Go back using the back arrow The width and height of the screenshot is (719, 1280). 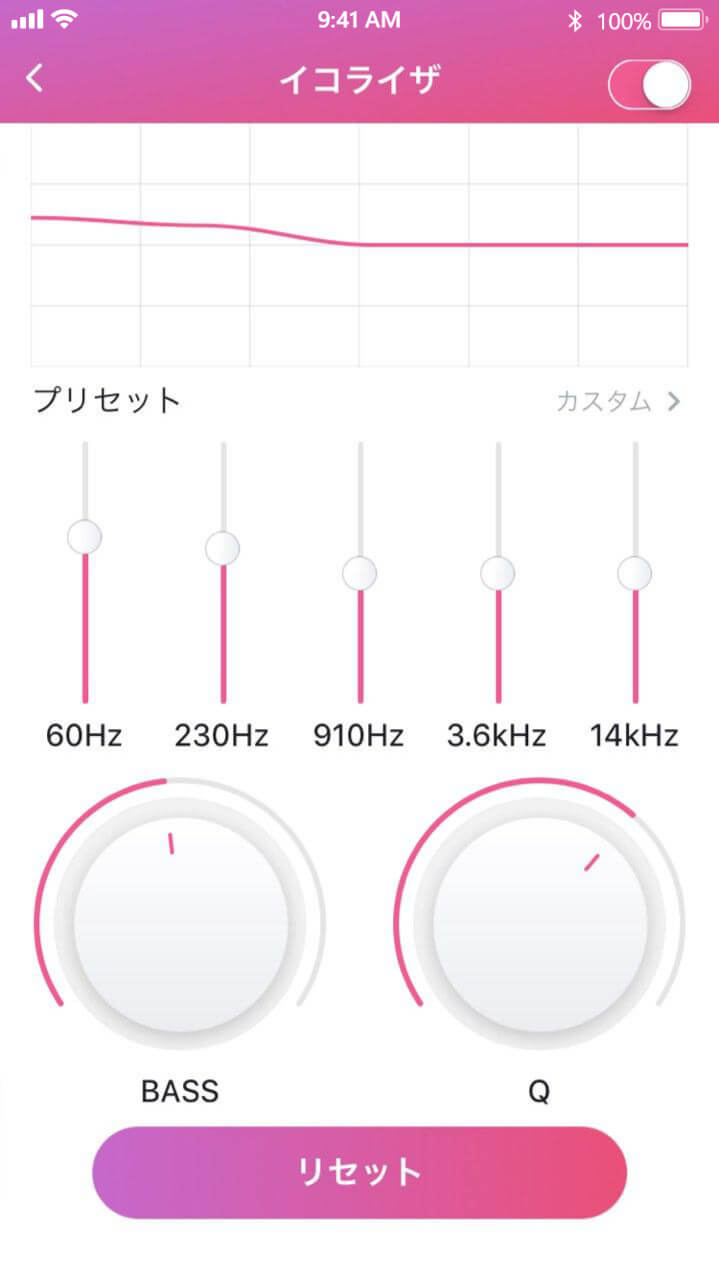coord(35,78)
